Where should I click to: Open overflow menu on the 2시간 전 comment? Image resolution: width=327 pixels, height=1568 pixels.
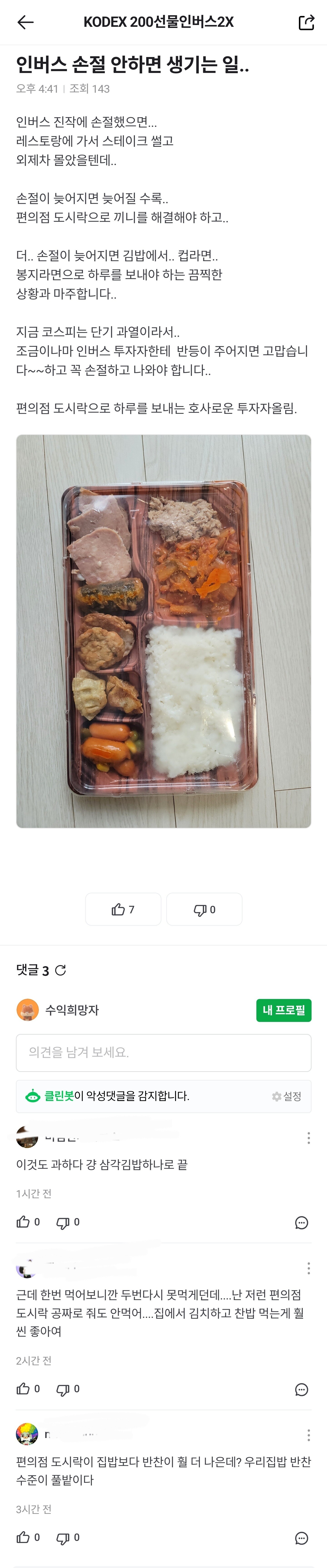pyautogui.click(x=309, y=1268)
